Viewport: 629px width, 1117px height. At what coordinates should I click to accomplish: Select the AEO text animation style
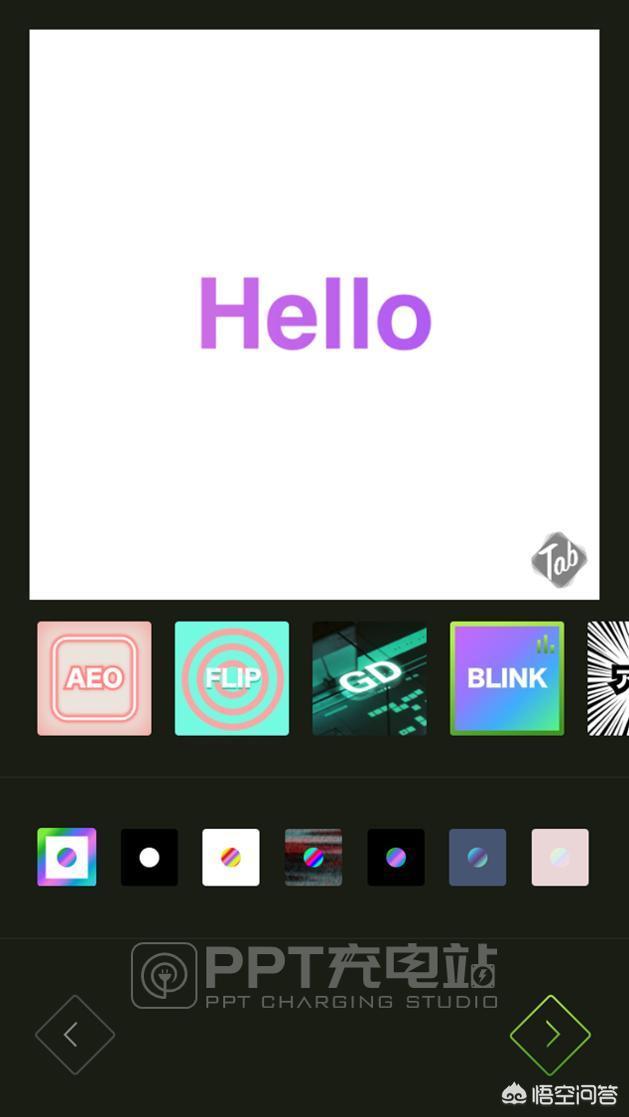94,678
